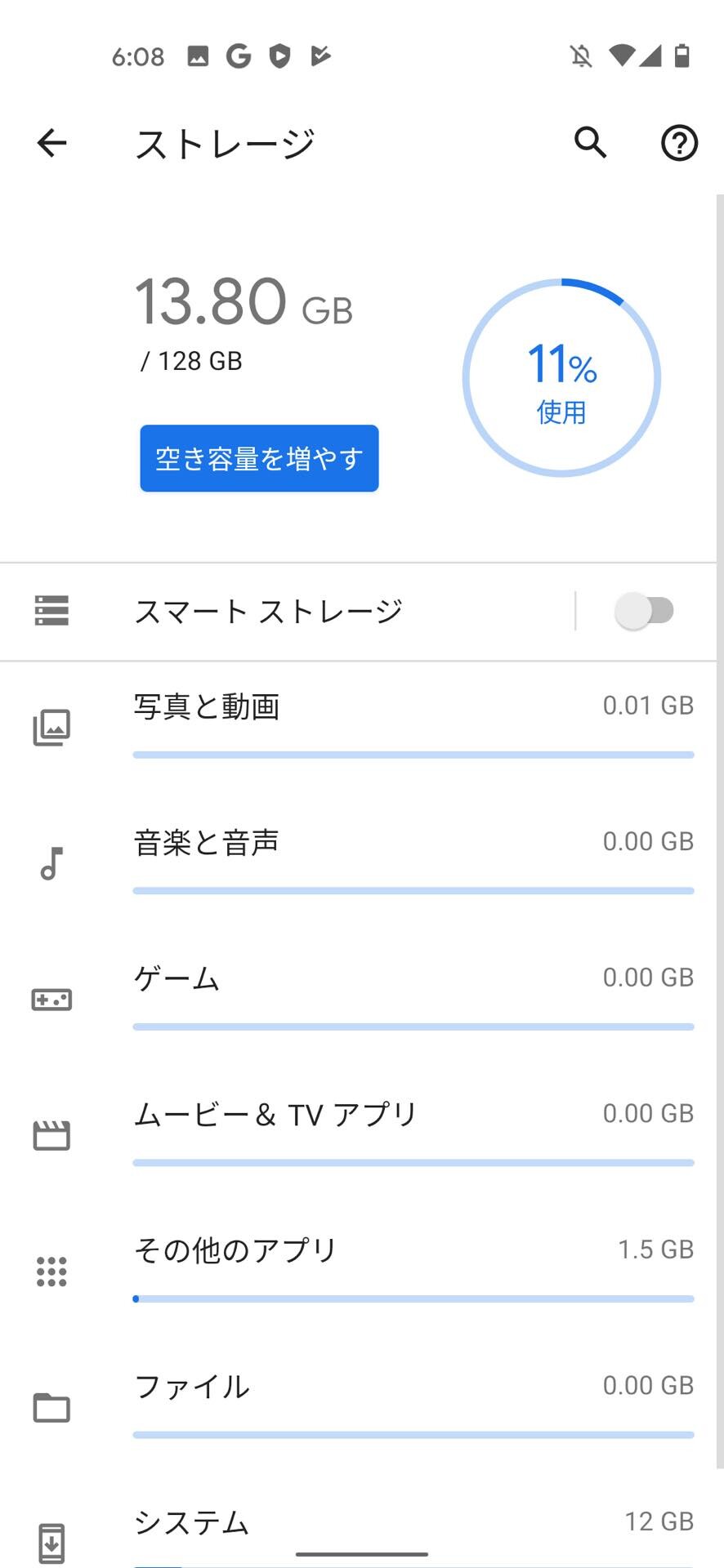Open the search icon in the app bar
This screenshot has width=724, height=1568.
click(590, 143)
